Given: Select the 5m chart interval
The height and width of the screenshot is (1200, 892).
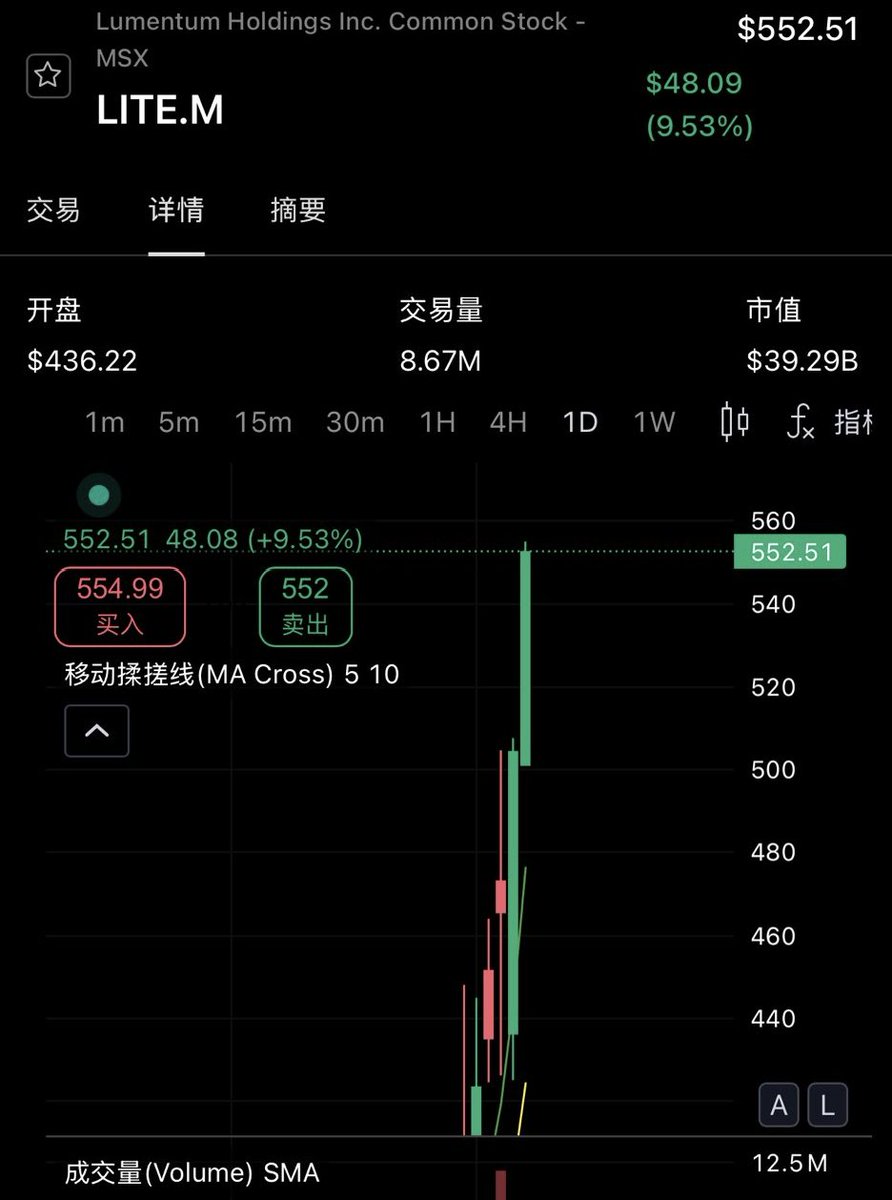Looking at the screenshot, I should coord(179,423).
